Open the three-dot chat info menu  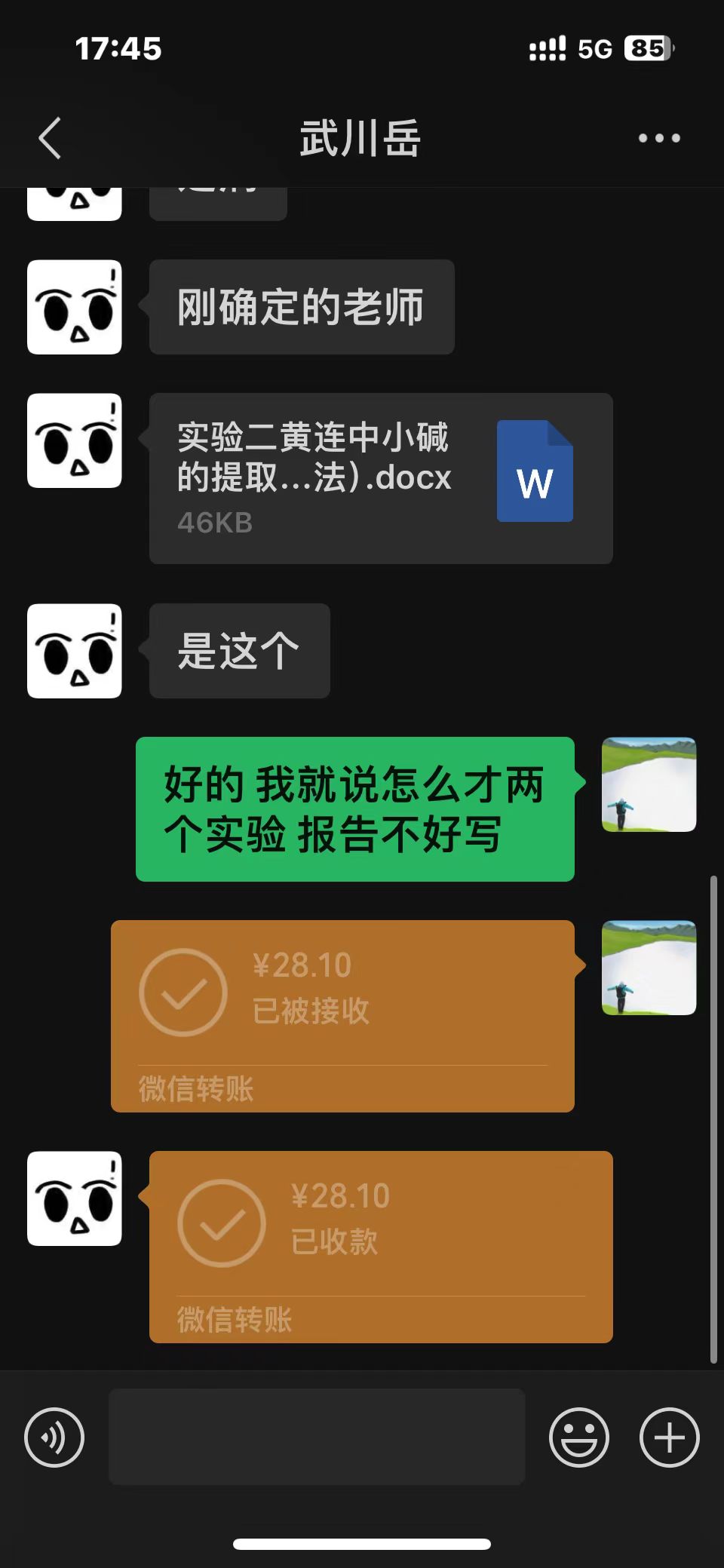point(659,138)
